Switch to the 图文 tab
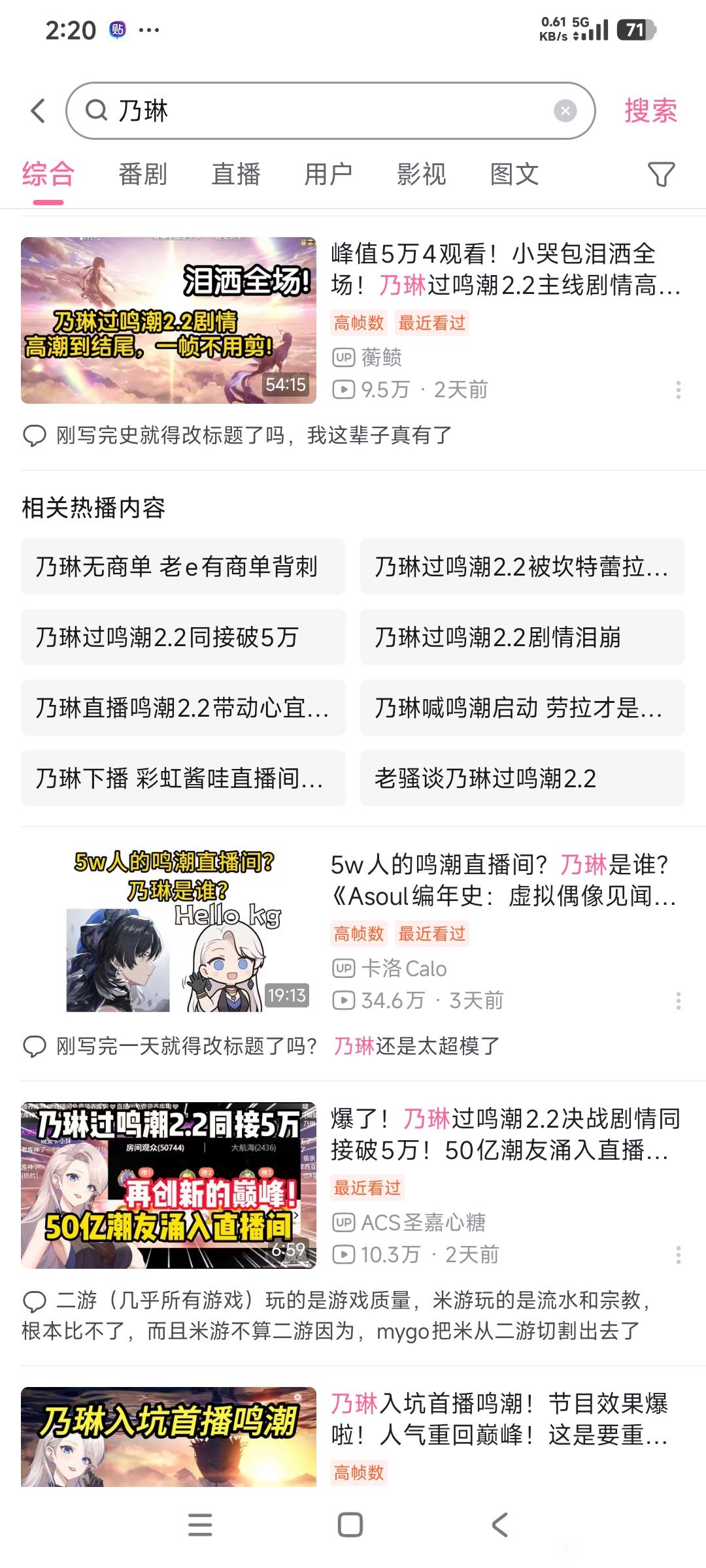Image resolution: width=706 pixels, height=1568 pixels. point(514,174)
